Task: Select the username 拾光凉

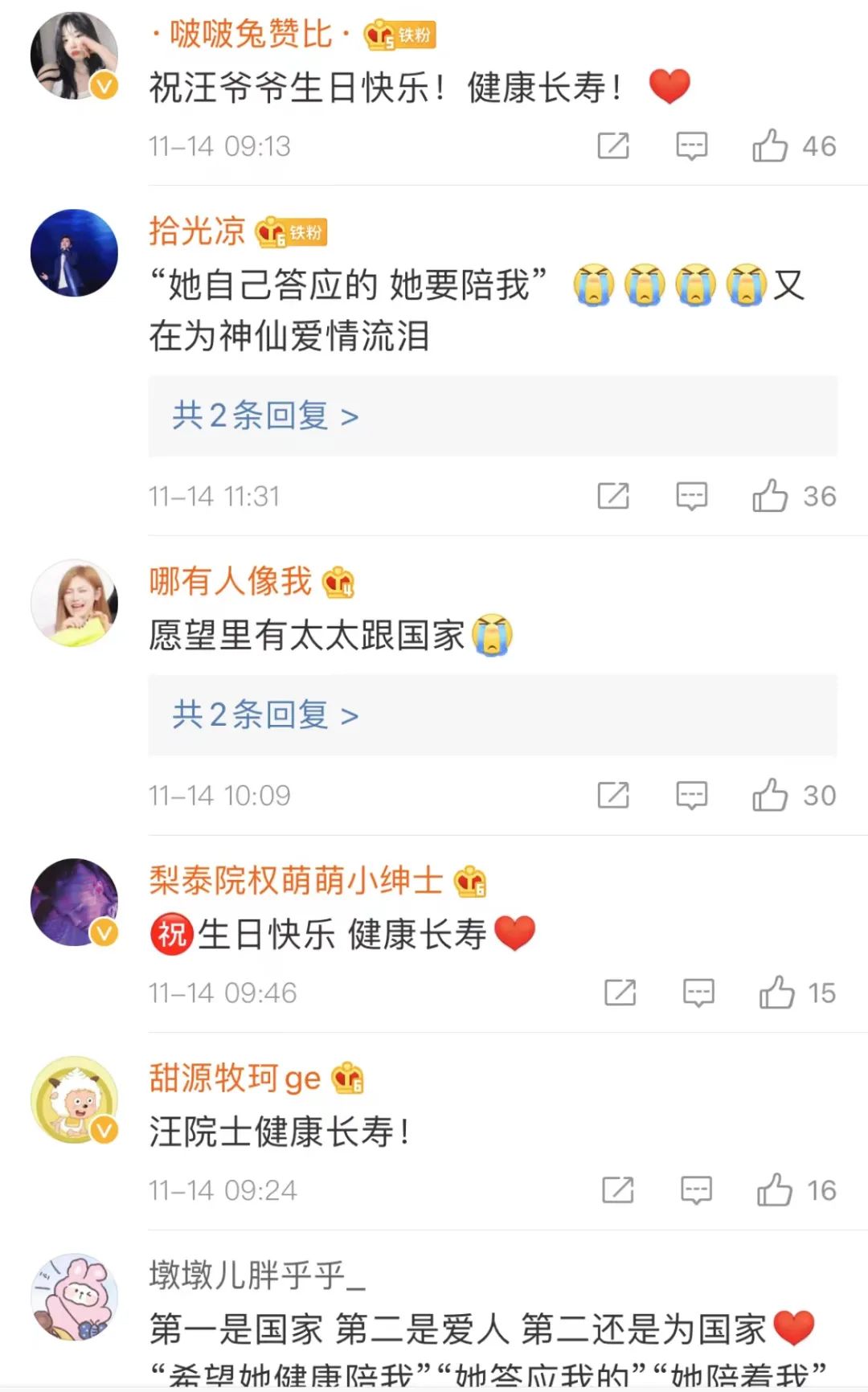Action: [199, 231]
